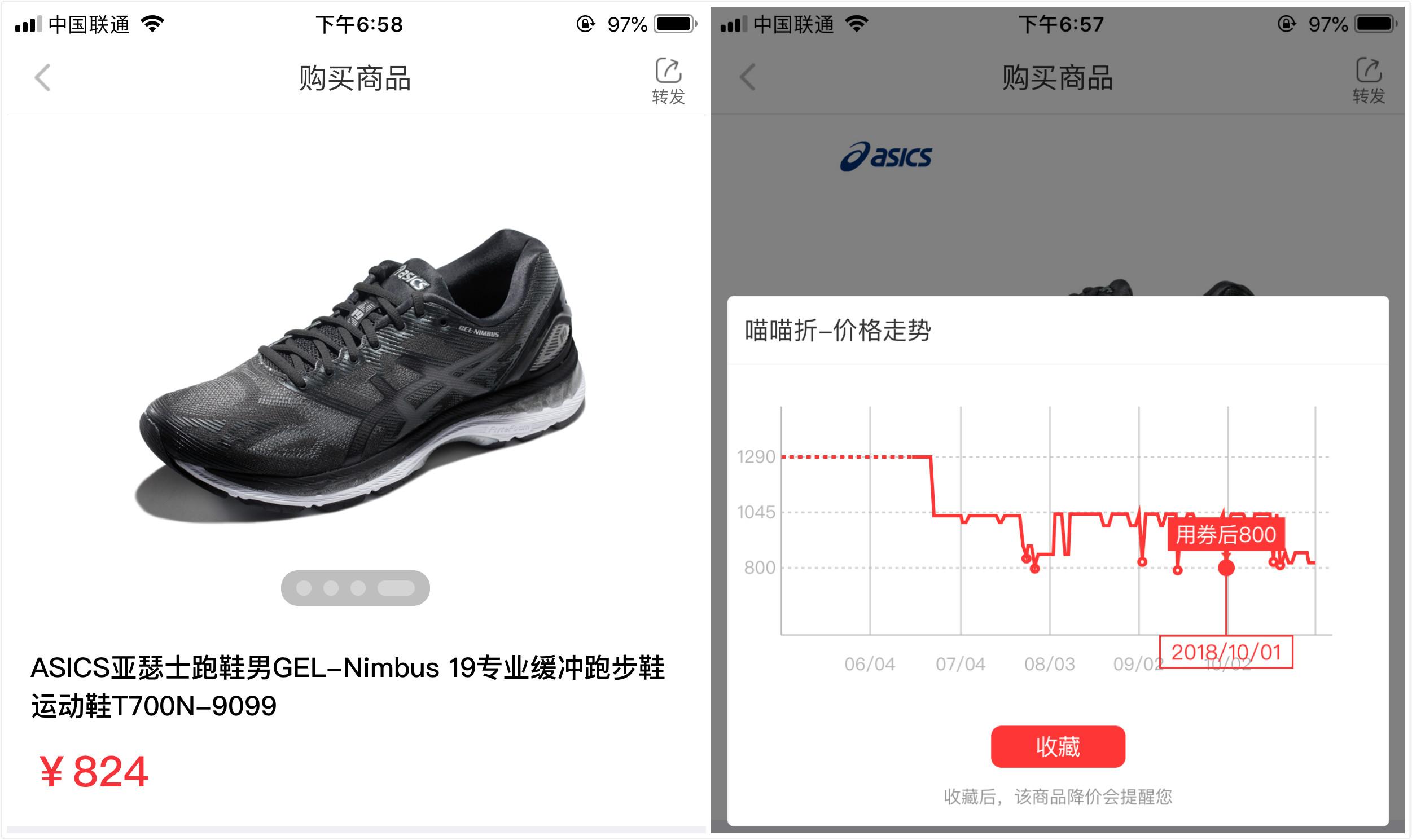Tap the image carousel page indicator dots
This screenshot has height=840, width=1412.
click(355, 588)
